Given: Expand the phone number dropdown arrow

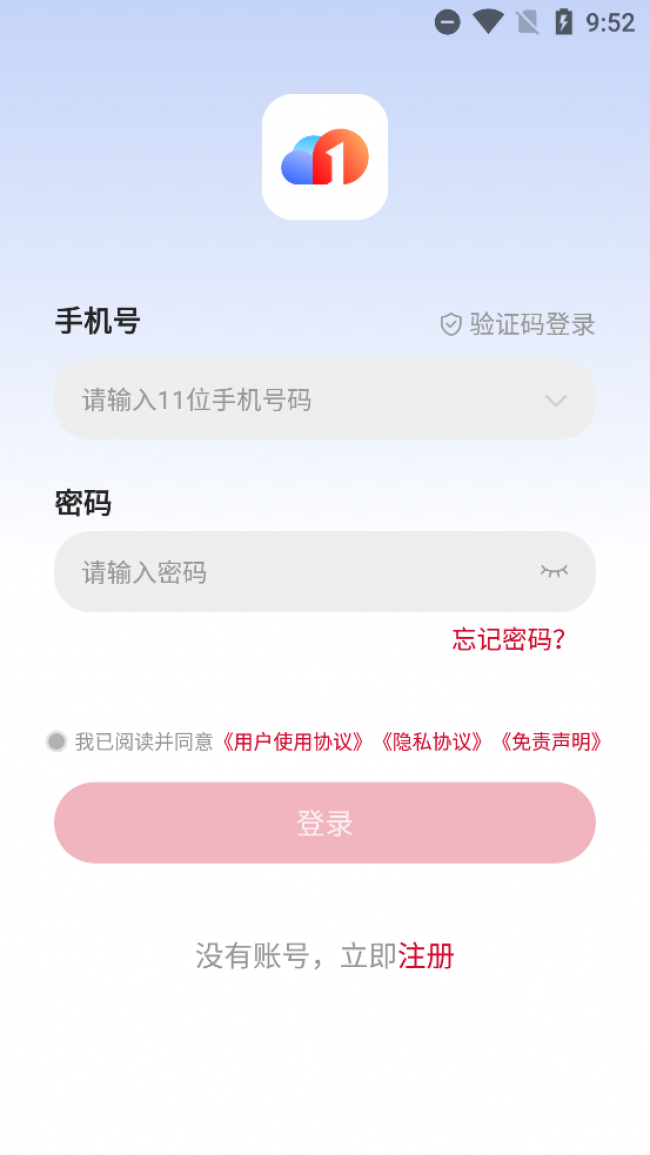Looking at the screenshot, I should tap(556, 401).
